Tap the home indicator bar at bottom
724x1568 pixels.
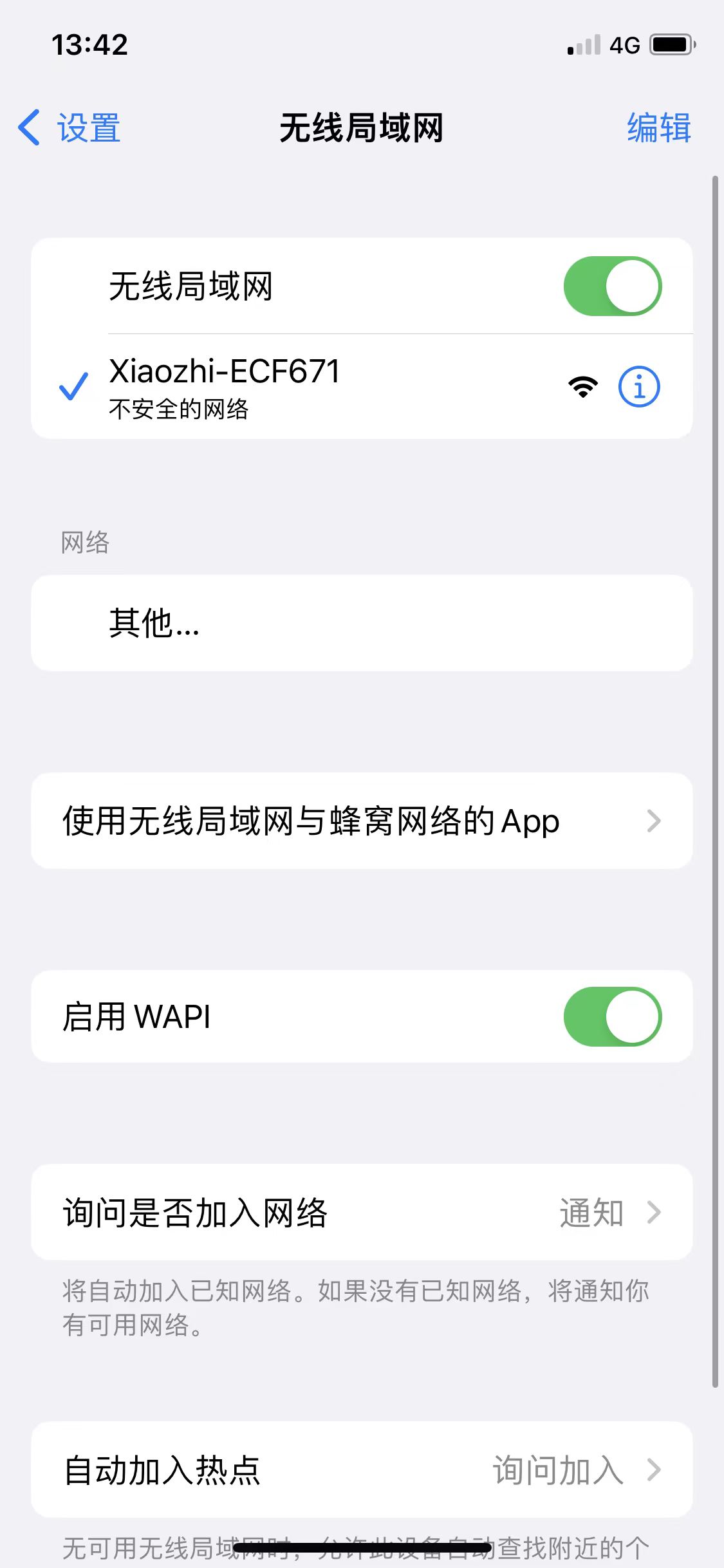click(x=362, y=1548)
